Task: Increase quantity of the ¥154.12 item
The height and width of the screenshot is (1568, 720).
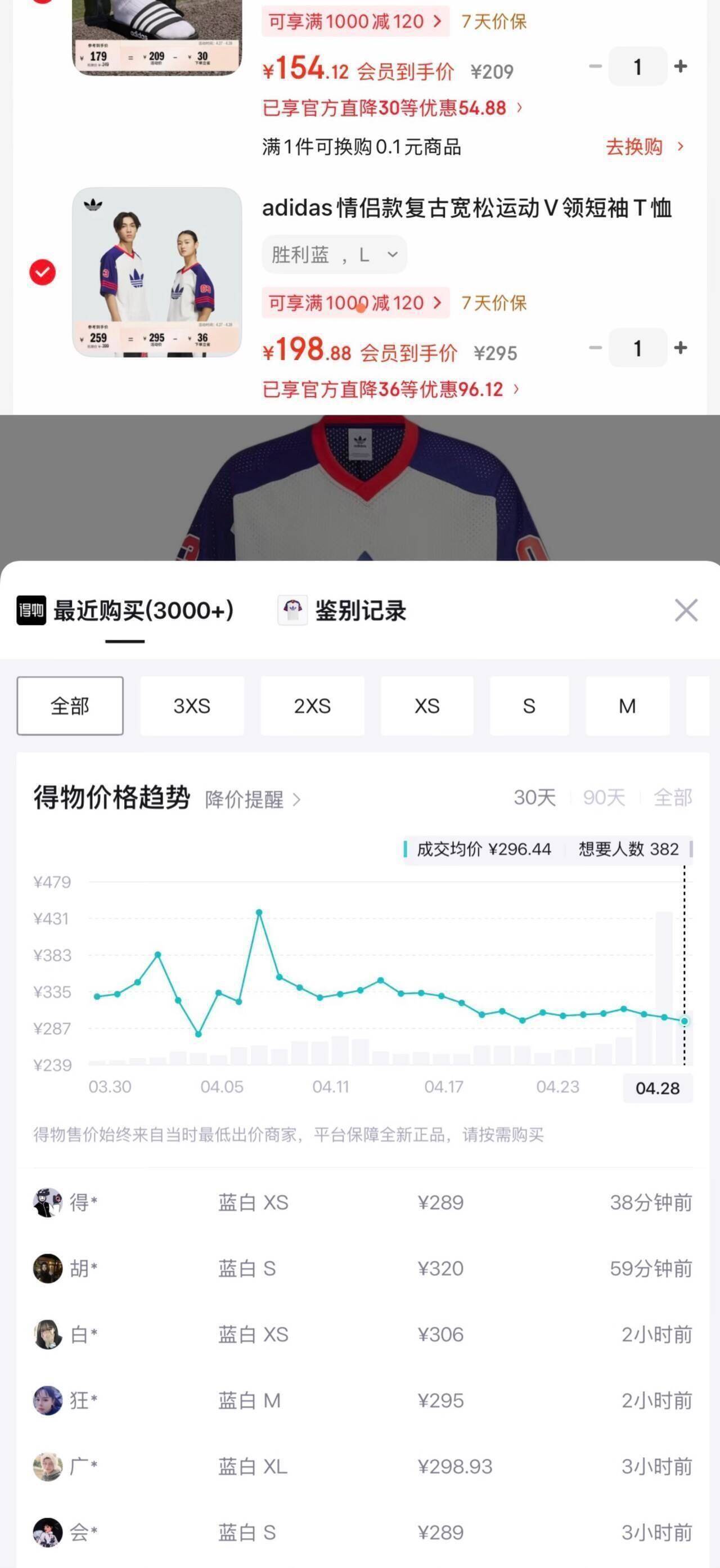Action: pyautogui.click(x=681, y=66)
